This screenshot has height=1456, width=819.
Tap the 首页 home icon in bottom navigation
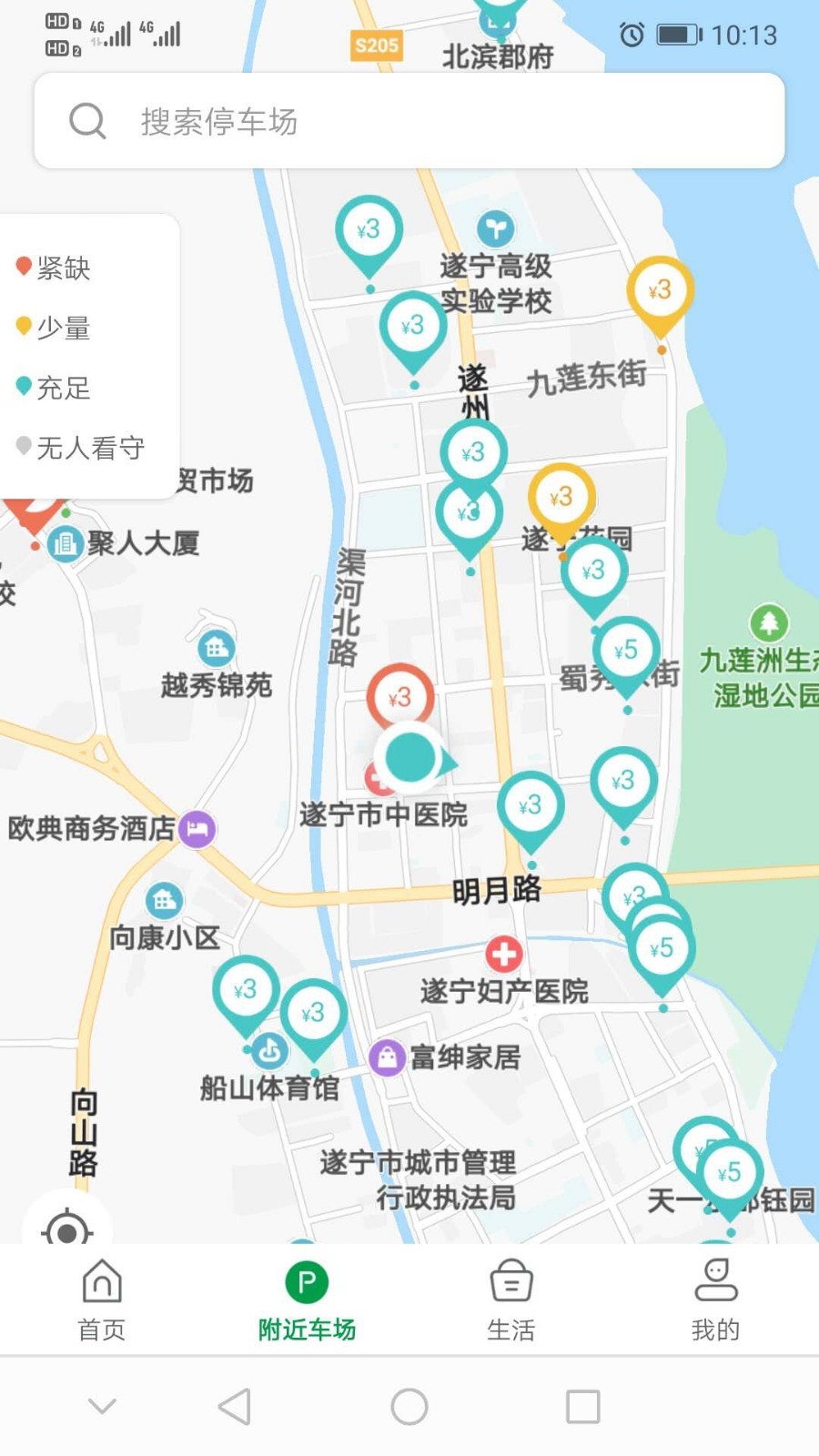pyautogui.click(x=101, y=1279)
